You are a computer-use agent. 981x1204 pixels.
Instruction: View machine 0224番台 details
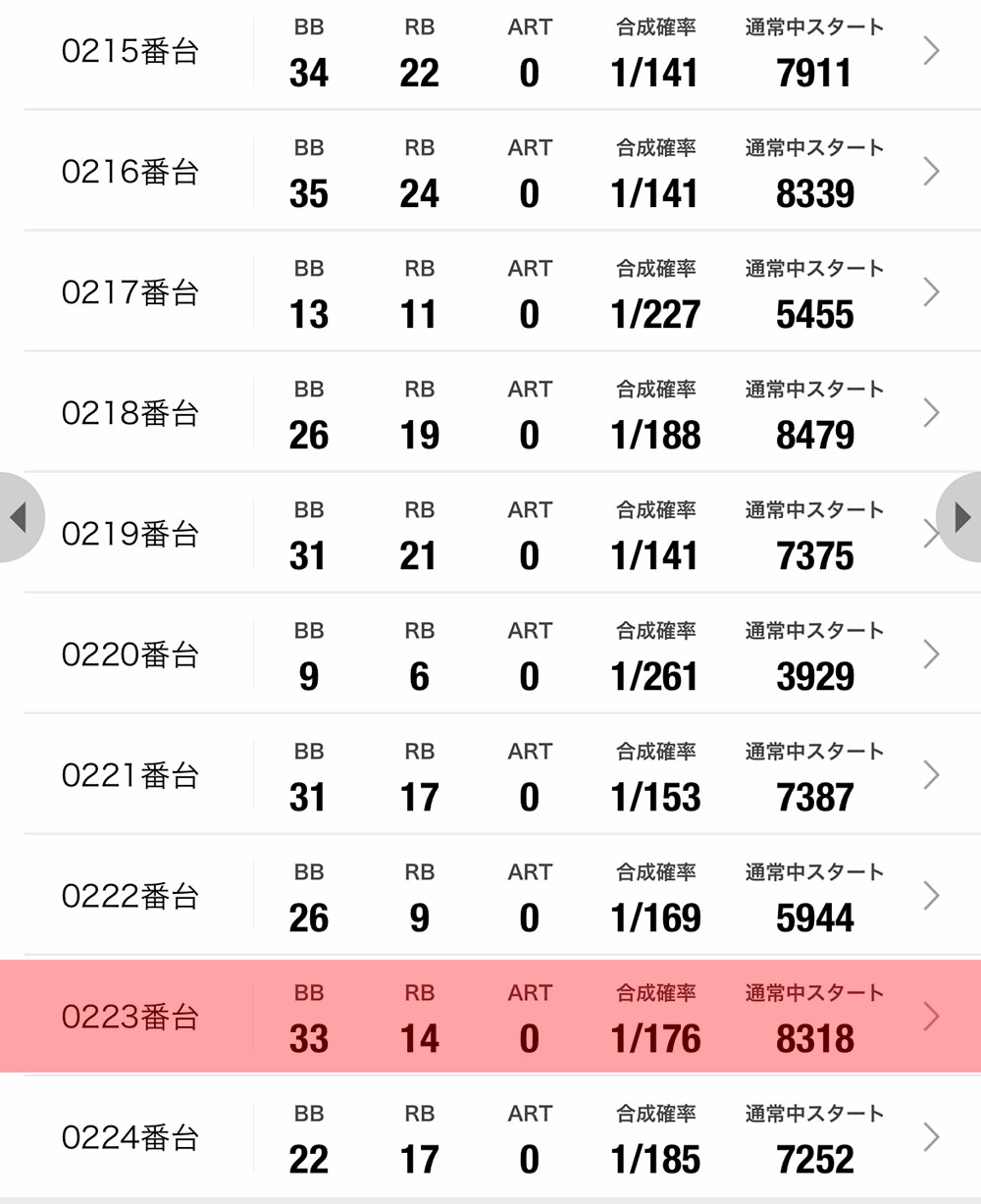tap(490, 1137)
